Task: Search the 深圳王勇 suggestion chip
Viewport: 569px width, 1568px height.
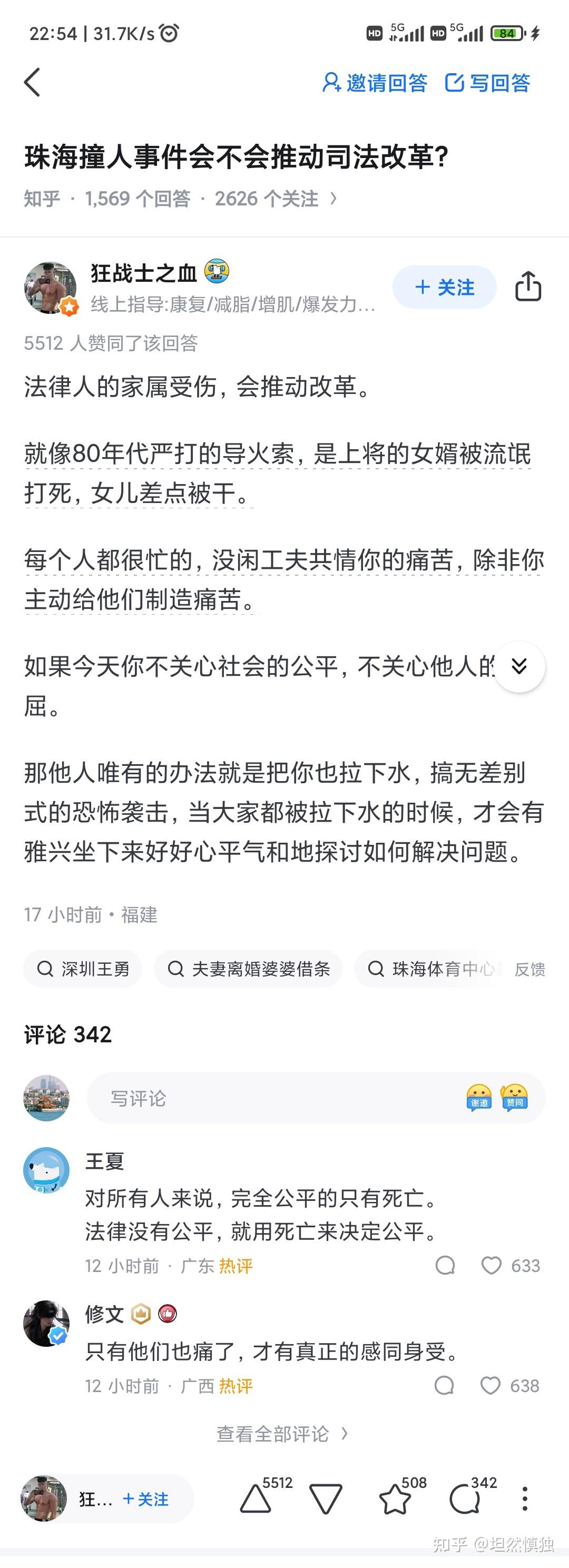Action: click(x=83, y=969)
